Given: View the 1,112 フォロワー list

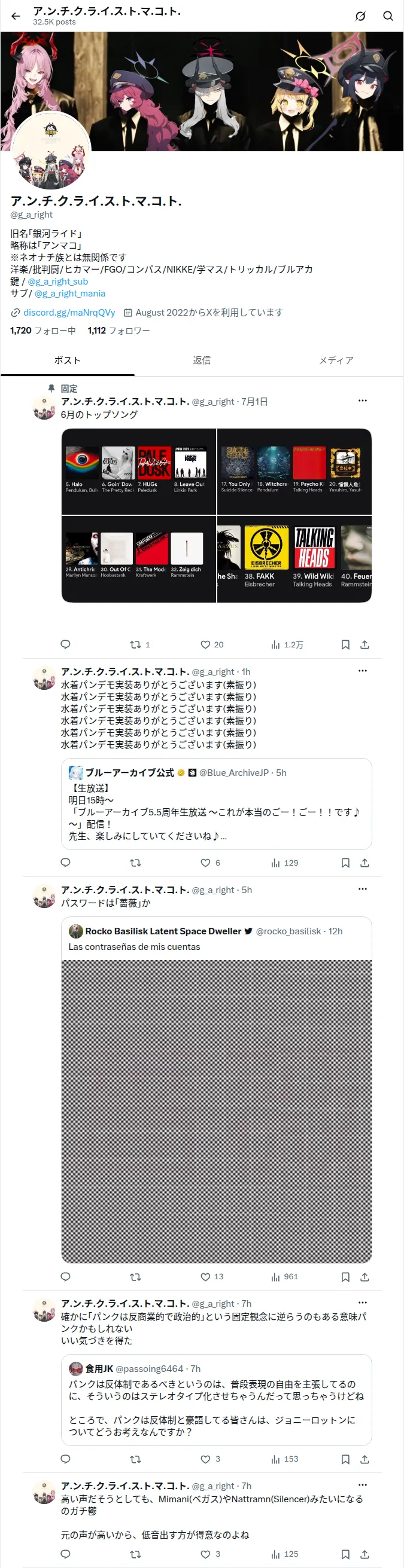Looking at the screenshot, I should [x=119, y=331].
